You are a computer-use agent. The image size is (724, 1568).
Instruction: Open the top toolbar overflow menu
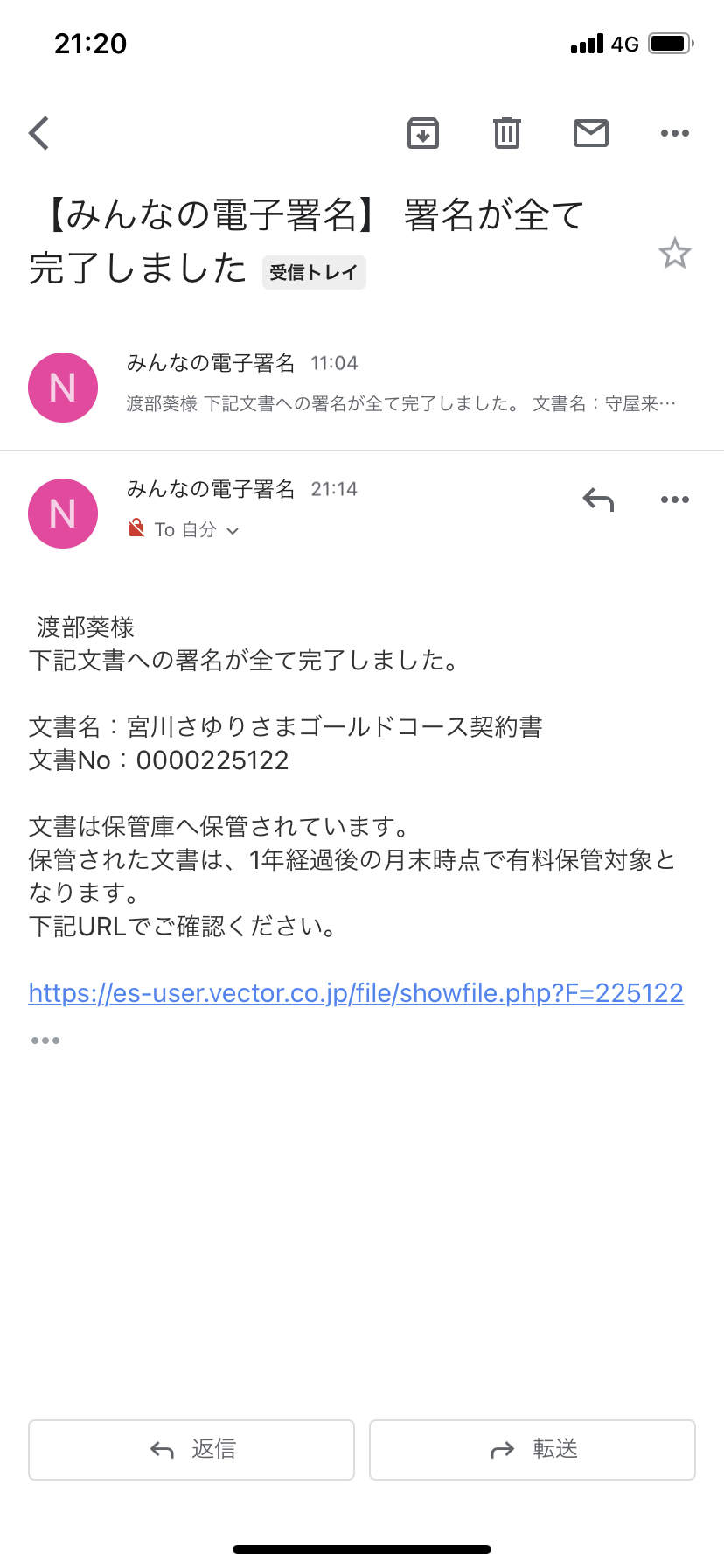coord(675,133)
